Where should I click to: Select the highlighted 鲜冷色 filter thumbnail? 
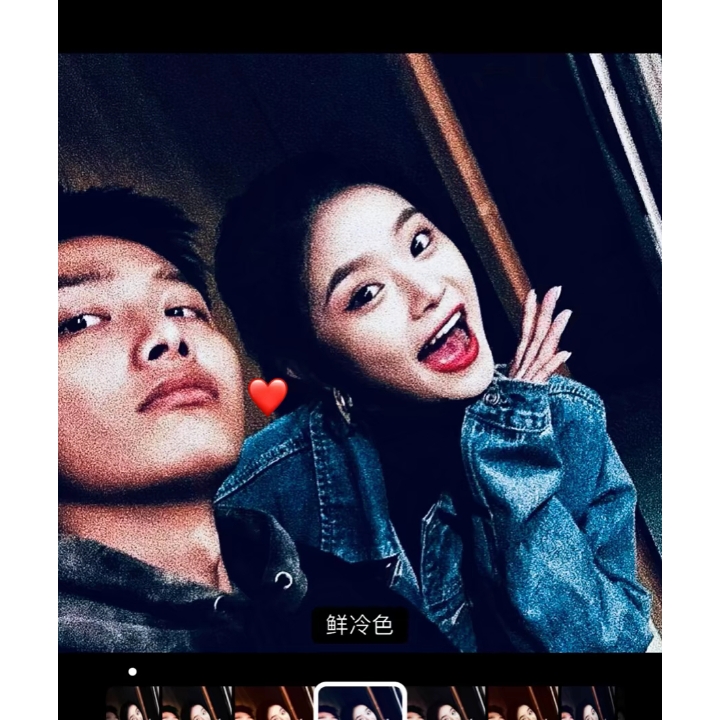(x=360, y=703)
